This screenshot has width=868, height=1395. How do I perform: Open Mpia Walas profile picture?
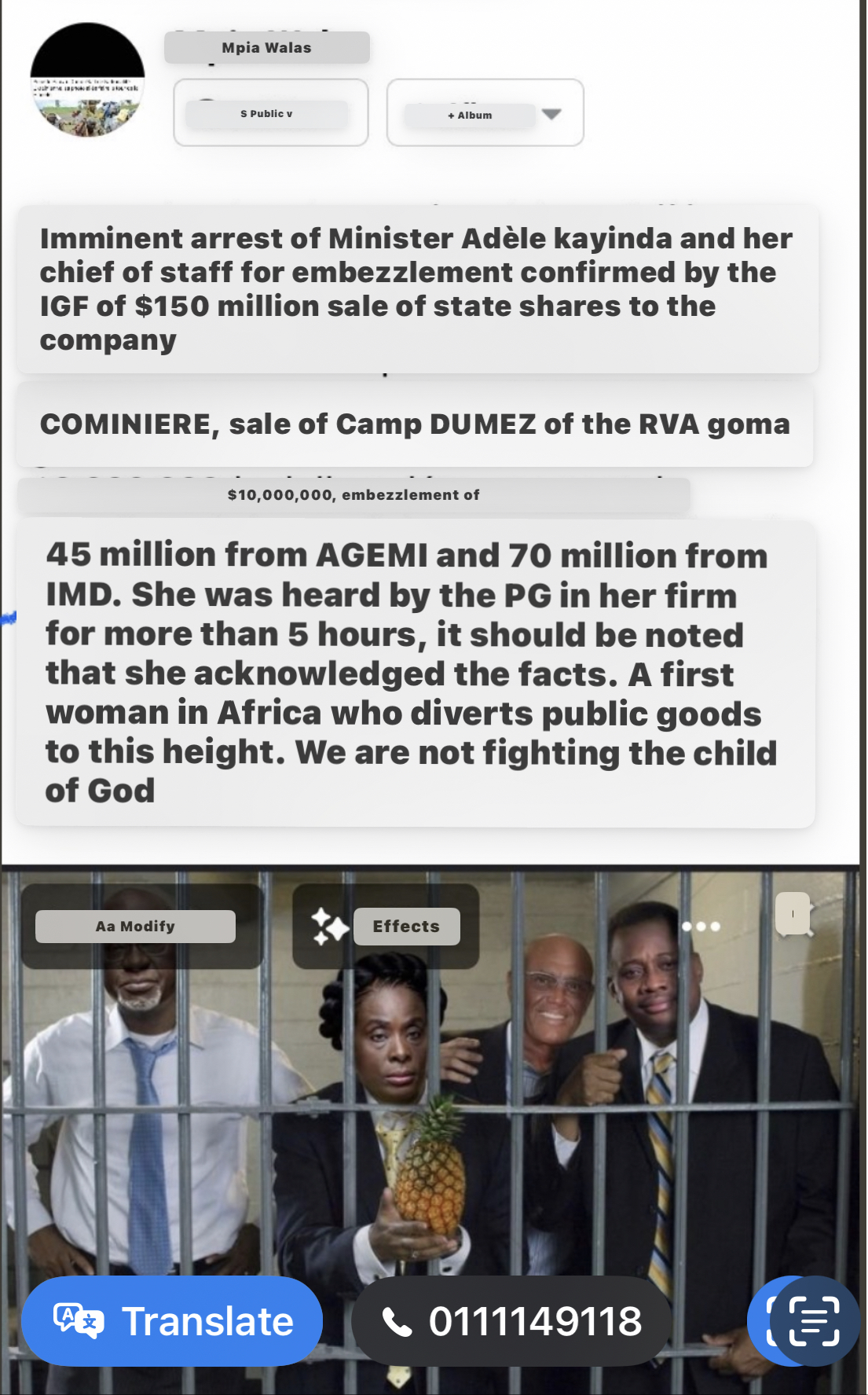(x=87, y=79)
